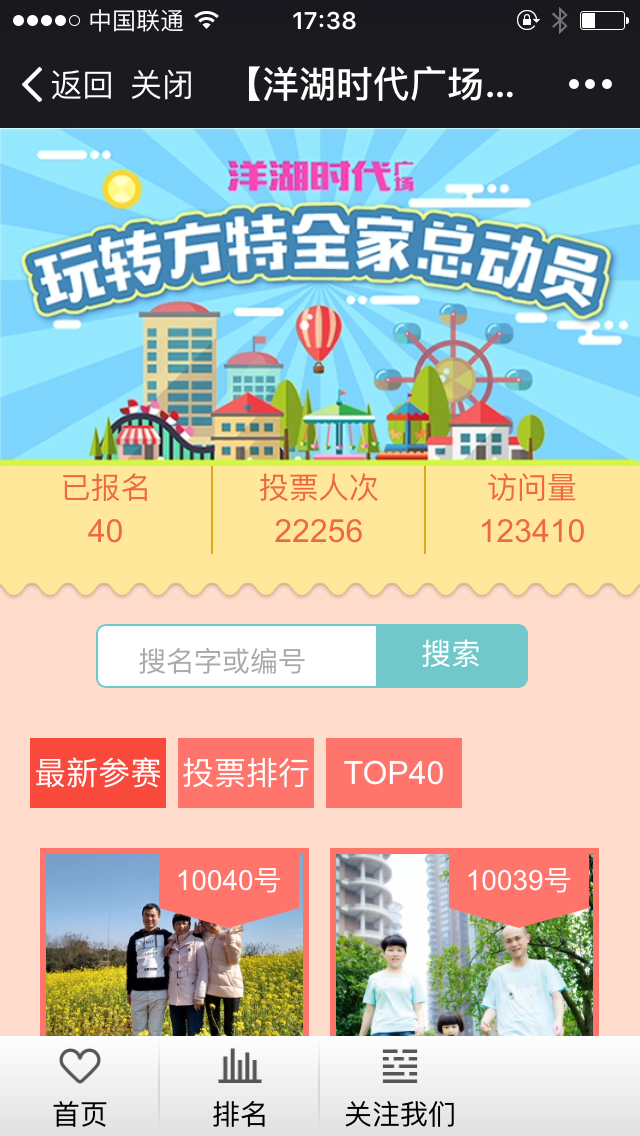
Task: Open the three-dot overflow menu
Action: coord(589,85)
